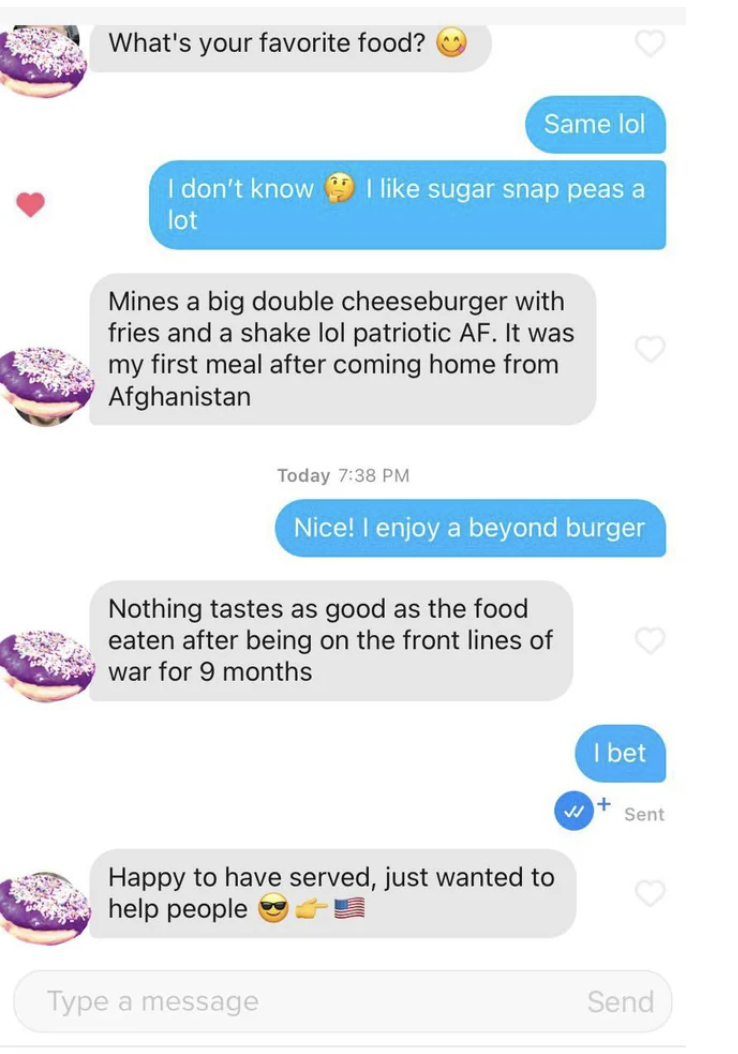738x1054 pixels.
Task: Tap the "I bet" message bubble
Action: (x=620, y=754)
